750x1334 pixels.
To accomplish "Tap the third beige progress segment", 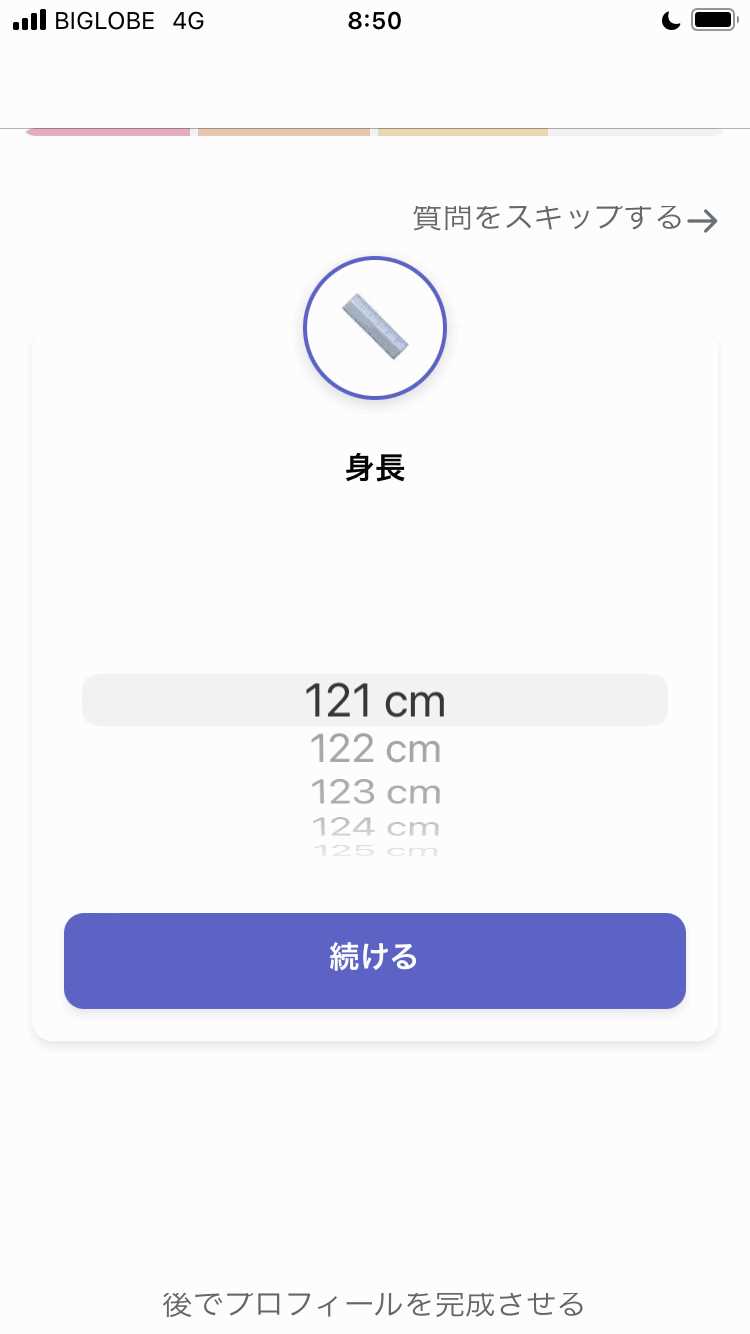I will [461, 128].
